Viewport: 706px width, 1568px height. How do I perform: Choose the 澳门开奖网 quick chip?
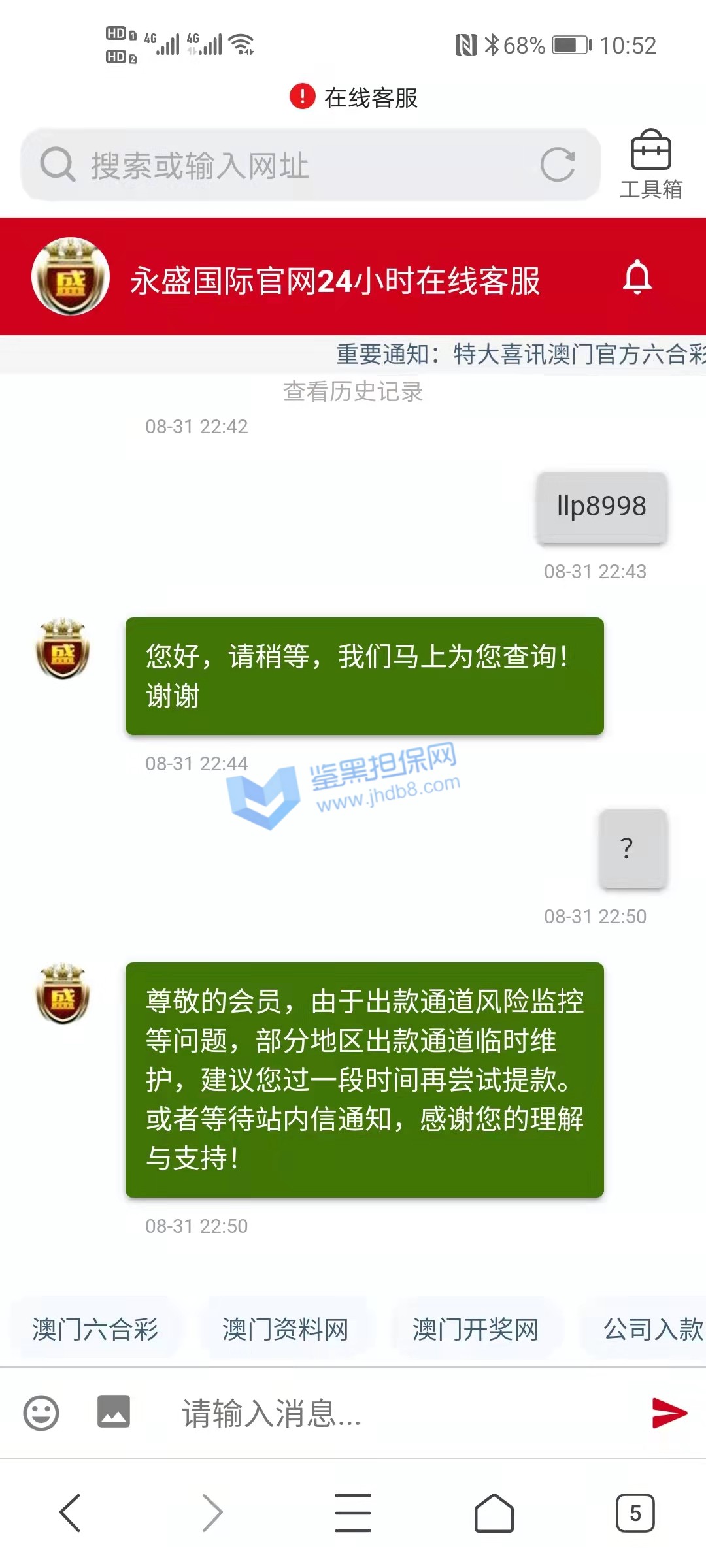click(476, 1330)
